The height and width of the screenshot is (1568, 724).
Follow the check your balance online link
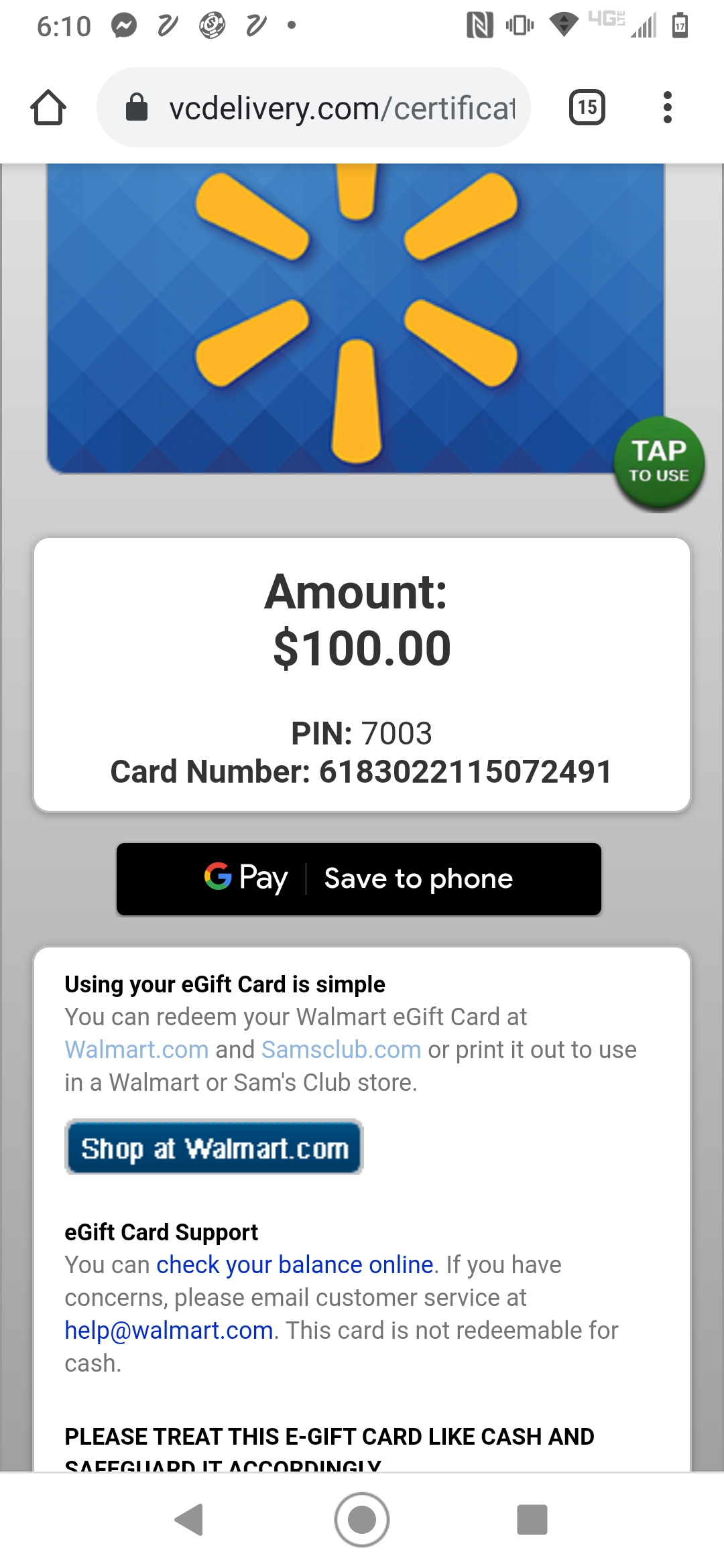[x=295, y=1264]
